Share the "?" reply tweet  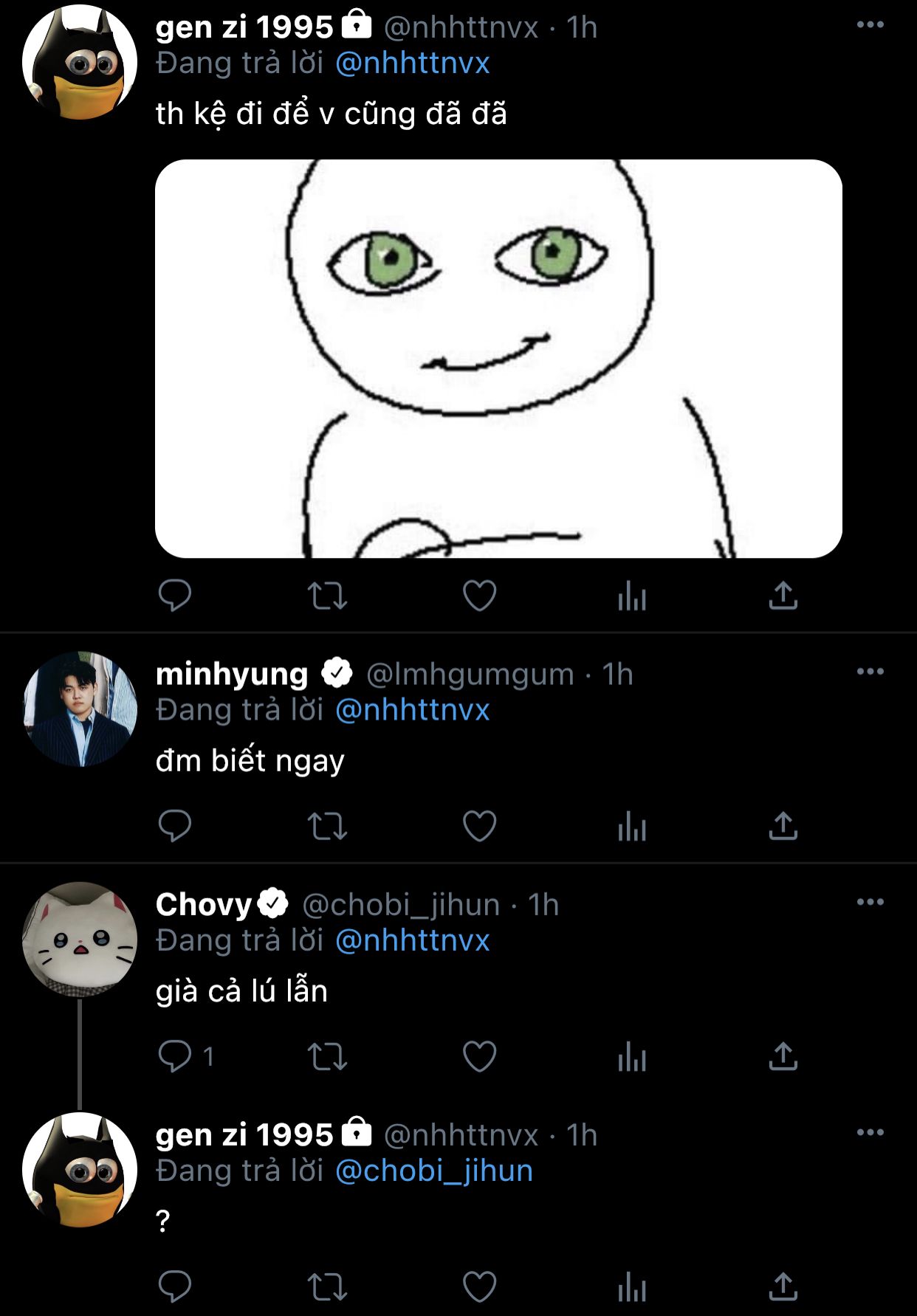click(x=783, y=1286)
